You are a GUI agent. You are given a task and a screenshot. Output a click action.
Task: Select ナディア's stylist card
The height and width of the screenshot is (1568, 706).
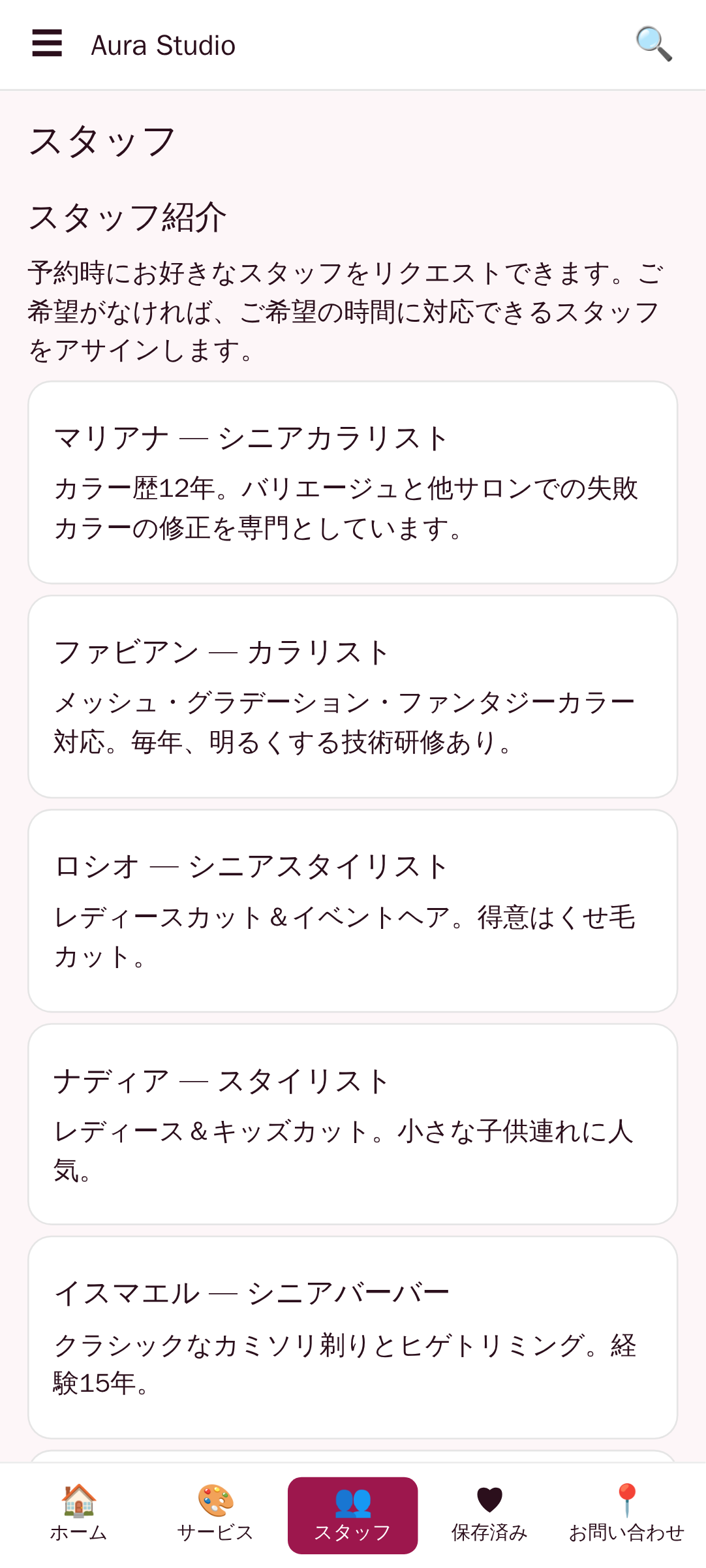353,1124
